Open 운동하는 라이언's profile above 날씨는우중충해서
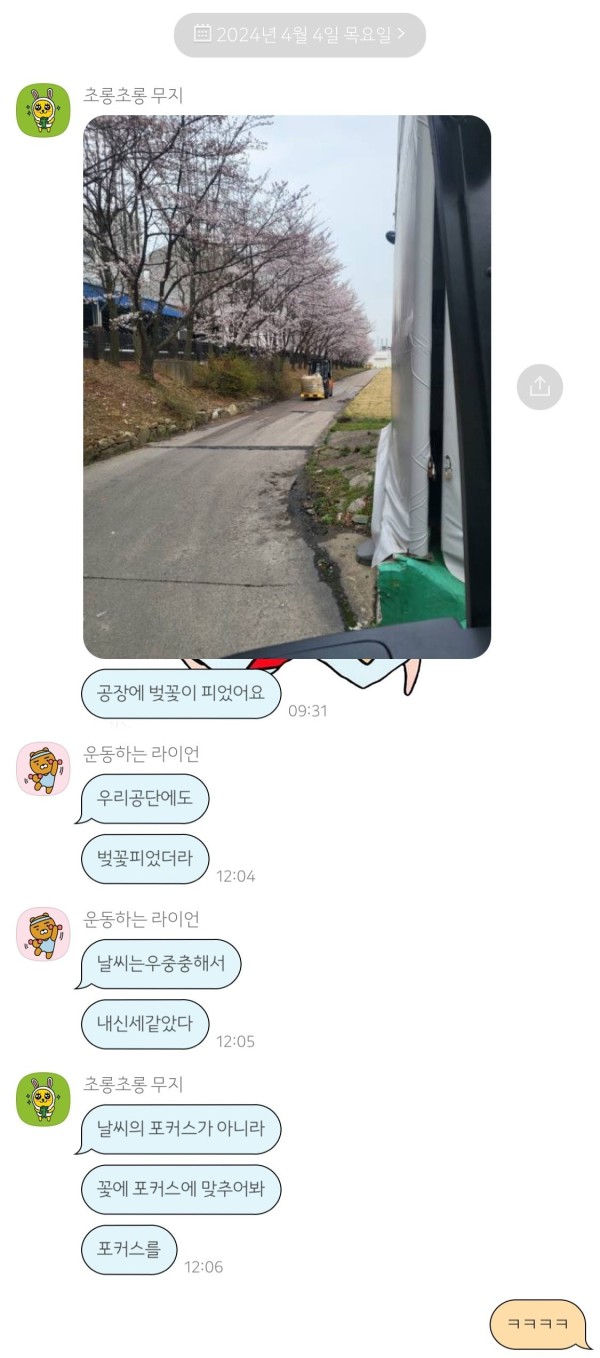Viewport: 600px width, 1358px height. [x=43, y=933]
